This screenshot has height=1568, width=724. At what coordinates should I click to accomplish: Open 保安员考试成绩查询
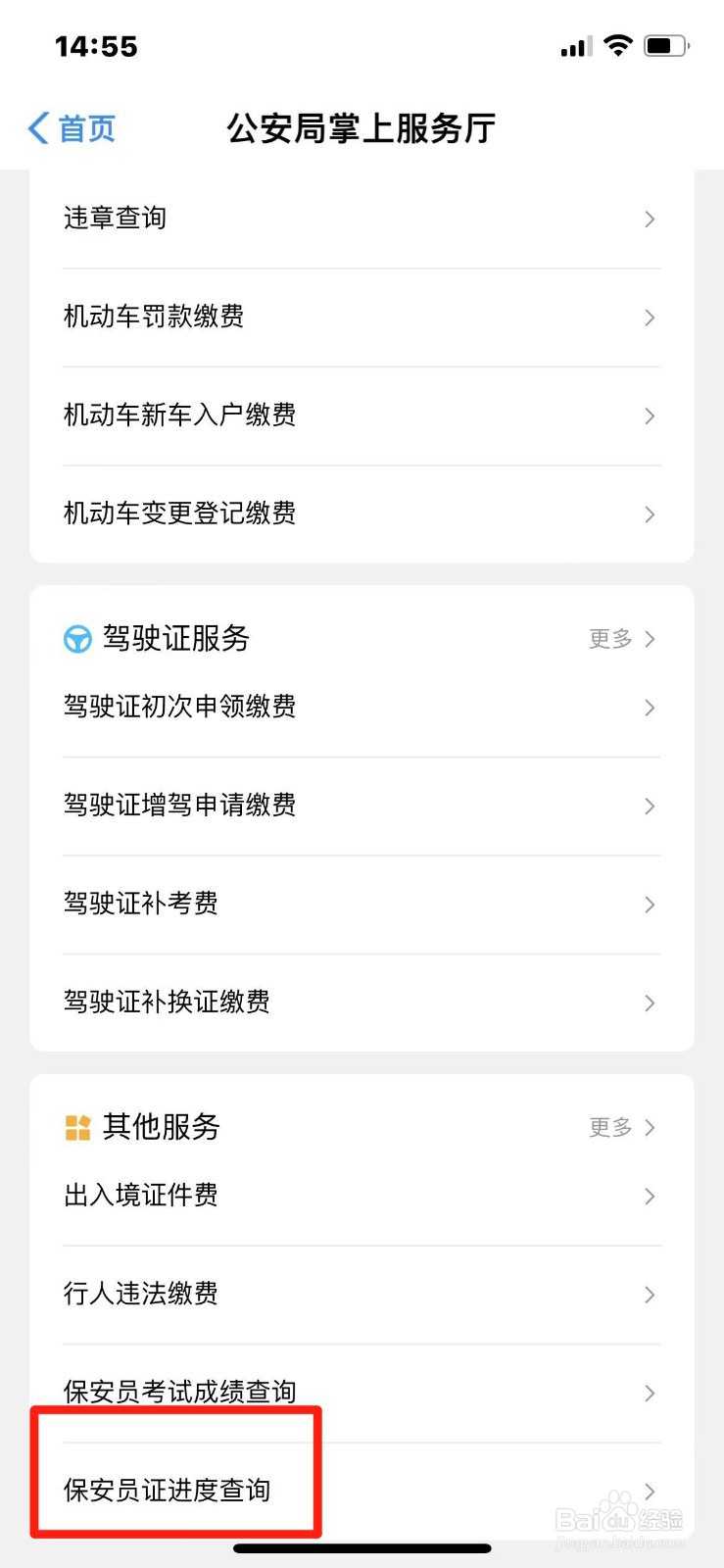tap(362, 1393)
